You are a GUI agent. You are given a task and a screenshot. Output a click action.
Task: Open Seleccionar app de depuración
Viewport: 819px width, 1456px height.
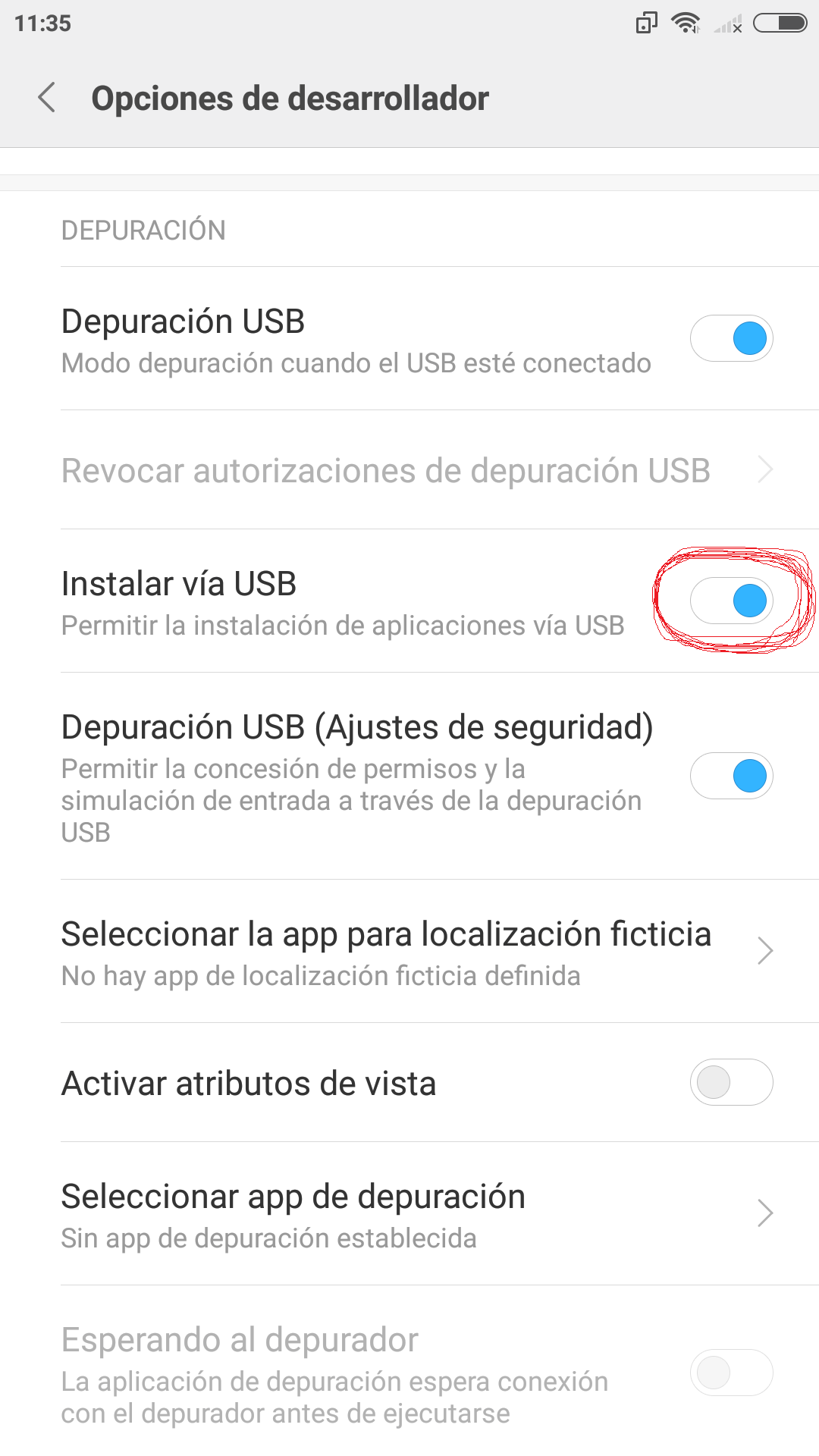(x=409, y=1213)
